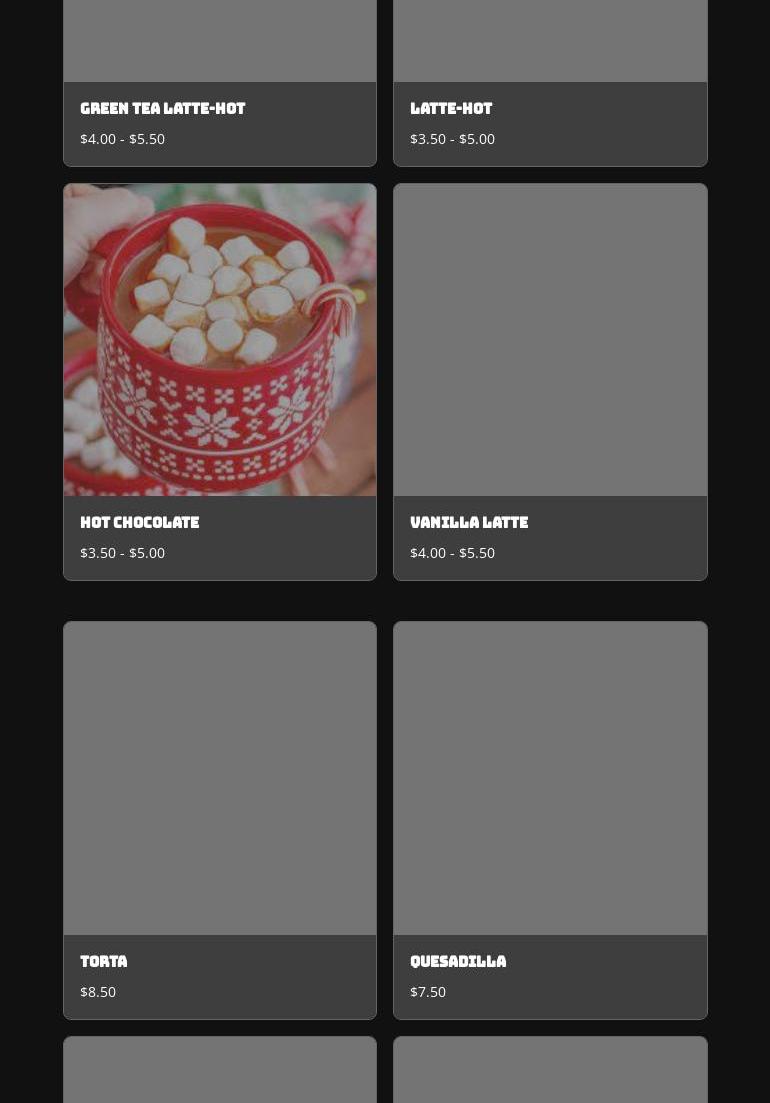This screenshot has width=770, height=1103.
Task: Open the Hot Chocolate card
Action: pos(219,380)
